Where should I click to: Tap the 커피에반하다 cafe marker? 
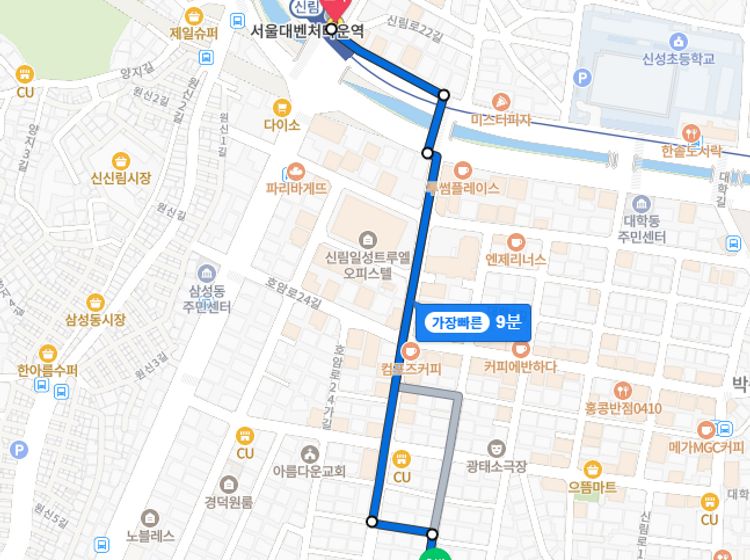519,349
